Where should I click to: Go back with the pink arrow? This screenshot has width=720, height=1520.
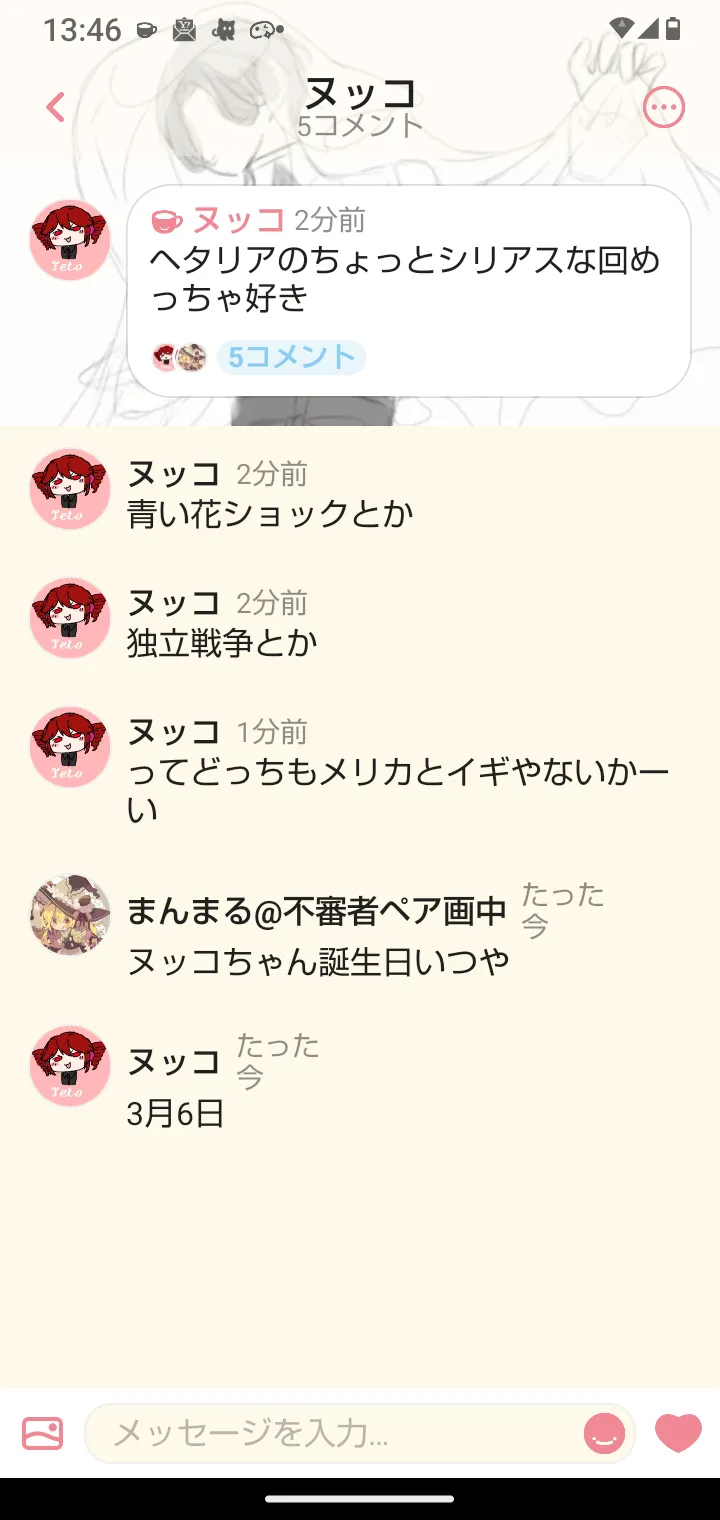[x=55, y=107]
